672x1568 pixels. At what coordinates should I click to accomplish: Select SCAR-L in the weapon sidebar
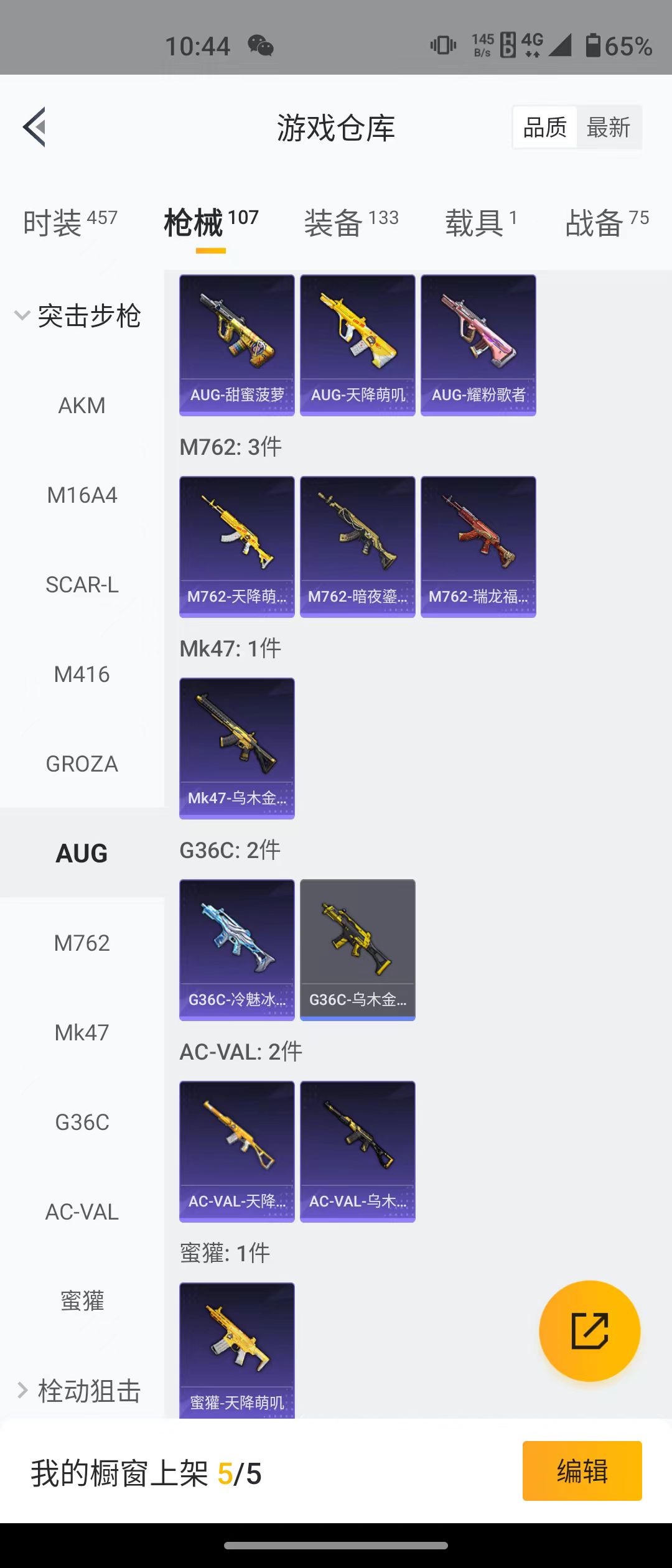click(82, 585)
